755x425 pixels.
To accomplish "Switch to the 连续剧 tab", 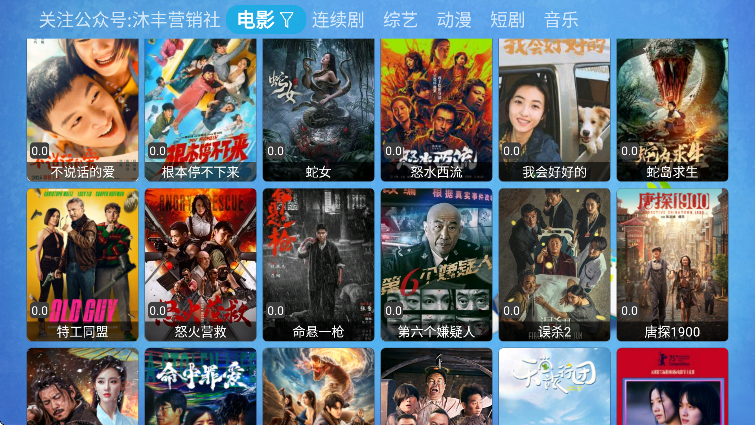I will (337, 19).
